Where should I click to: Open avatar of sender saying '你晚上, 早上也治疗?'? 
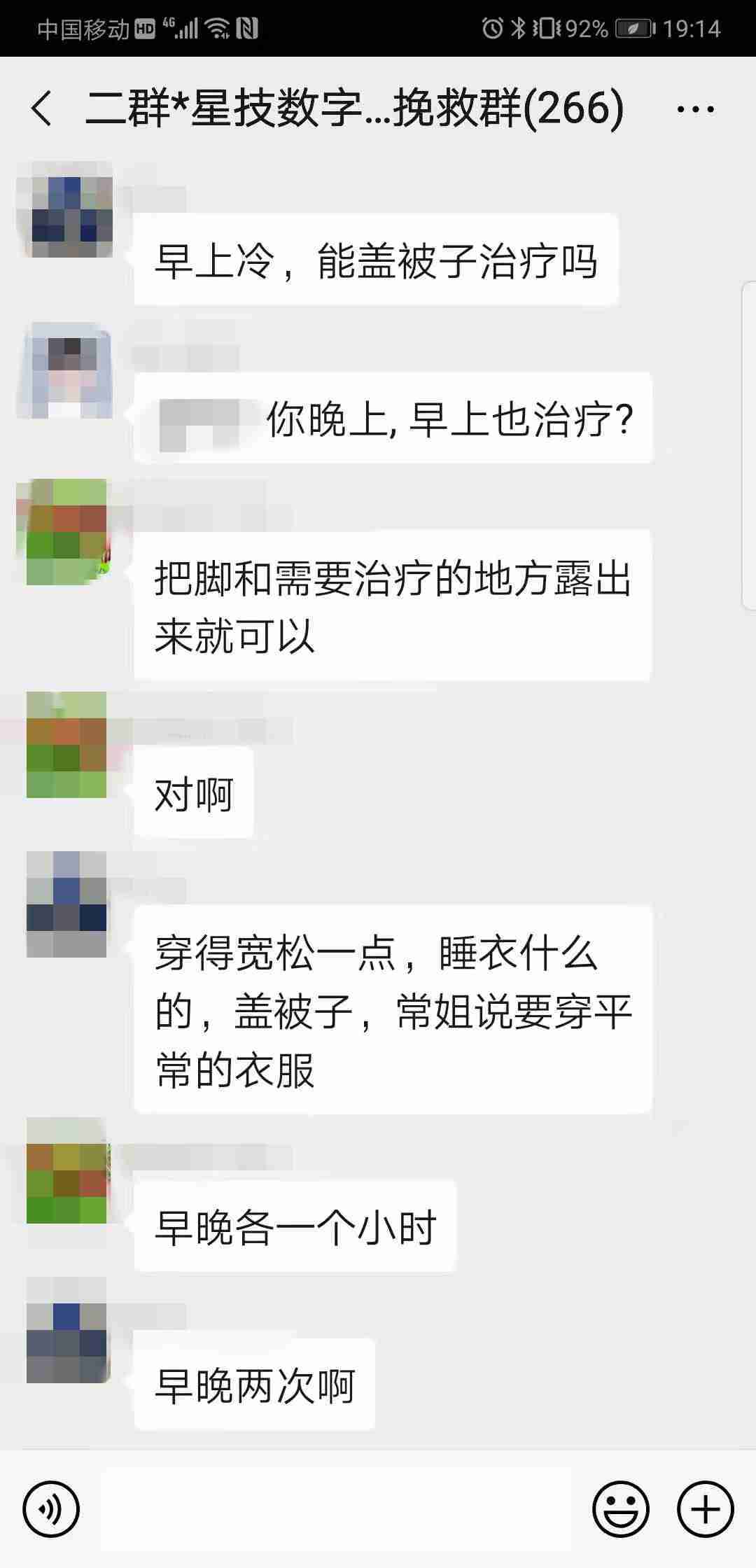point(65,370)
